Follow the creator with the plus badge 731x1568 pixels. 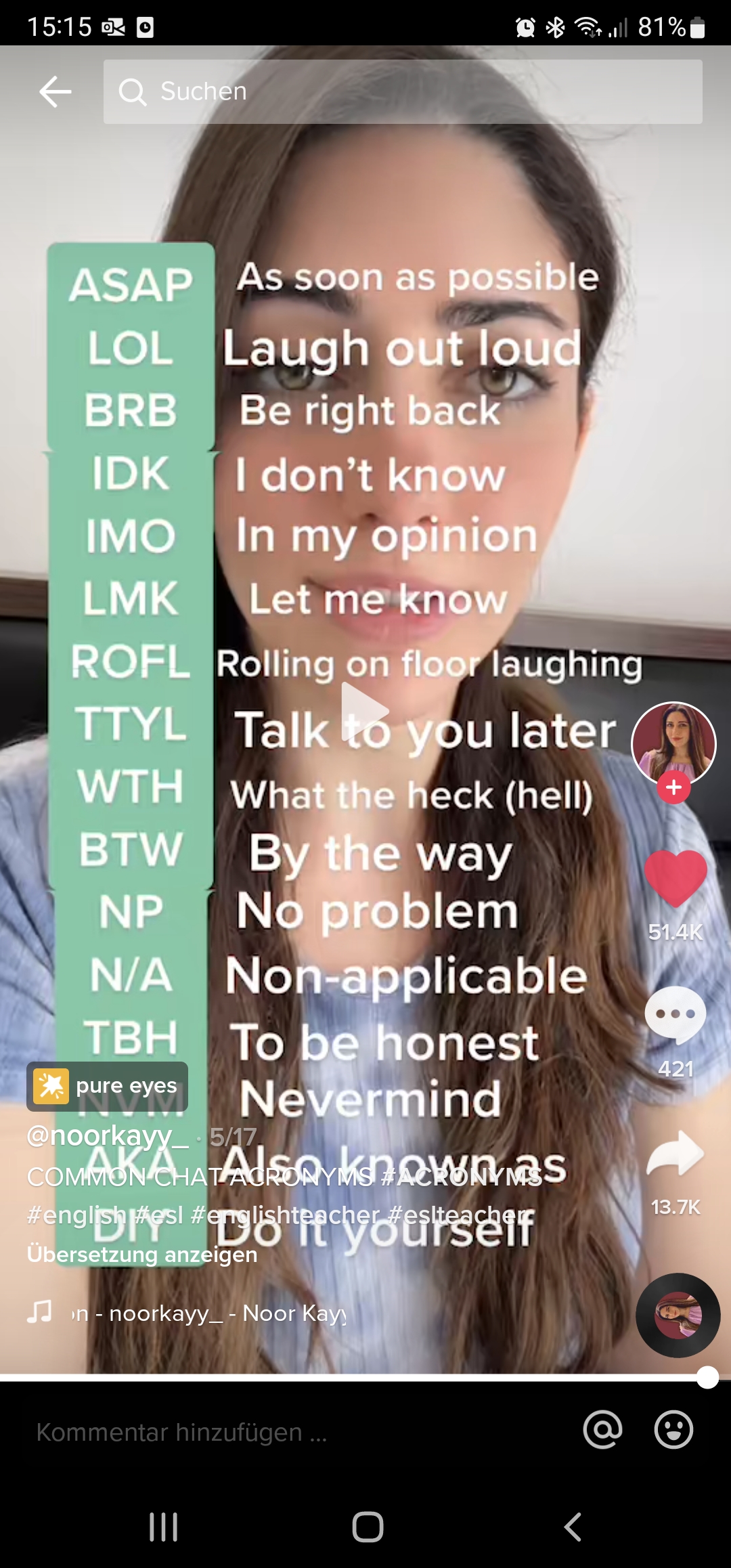pyautogui.click(x=673, y=787)
